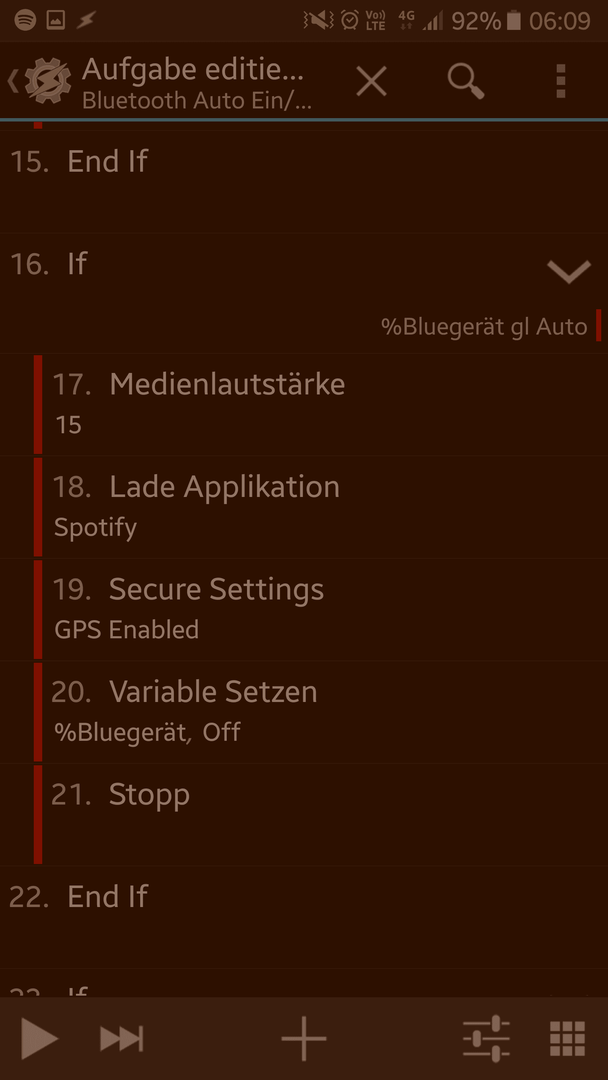Screen dimensions: 608x1080
Task: Open the three-dot overflow menu
Action: [x=560, y=81]
